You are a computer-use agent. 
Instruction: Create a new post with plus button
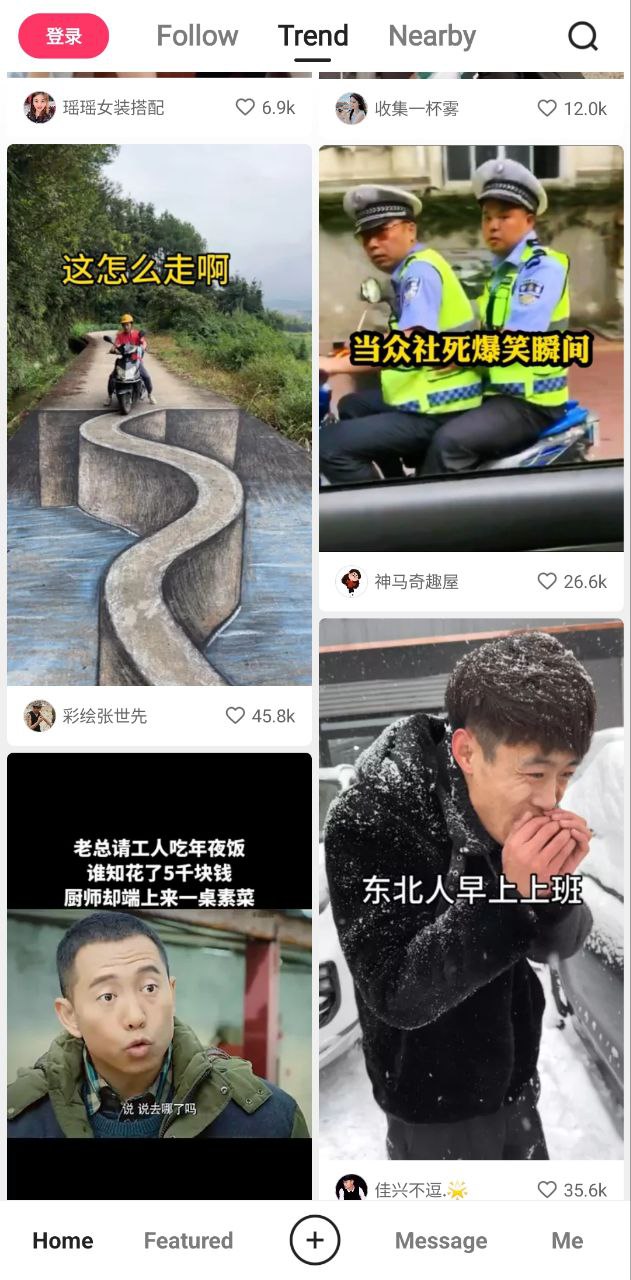315,1240
